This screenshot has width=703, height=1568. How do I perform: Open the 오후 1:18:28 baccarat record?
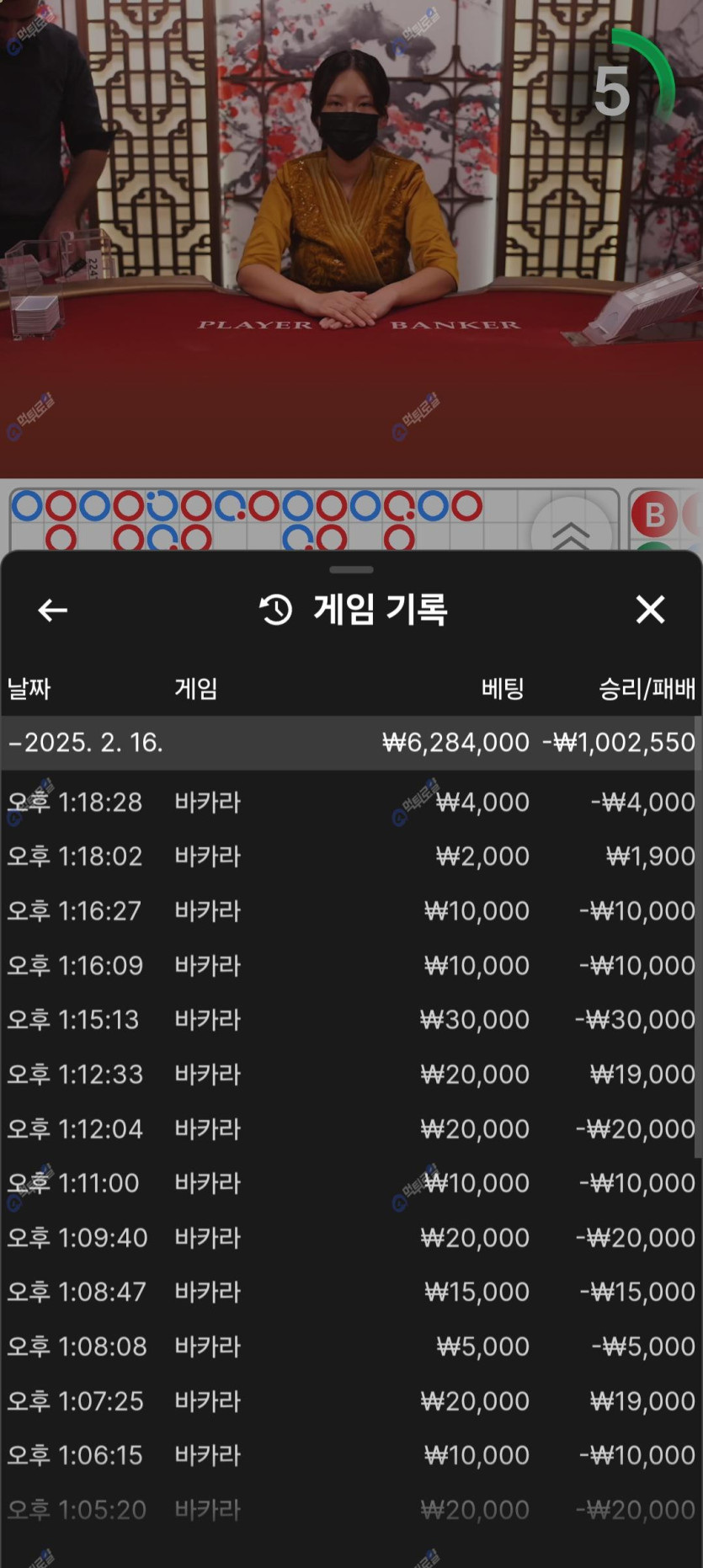pyautogui.click(x=351, y=803)
